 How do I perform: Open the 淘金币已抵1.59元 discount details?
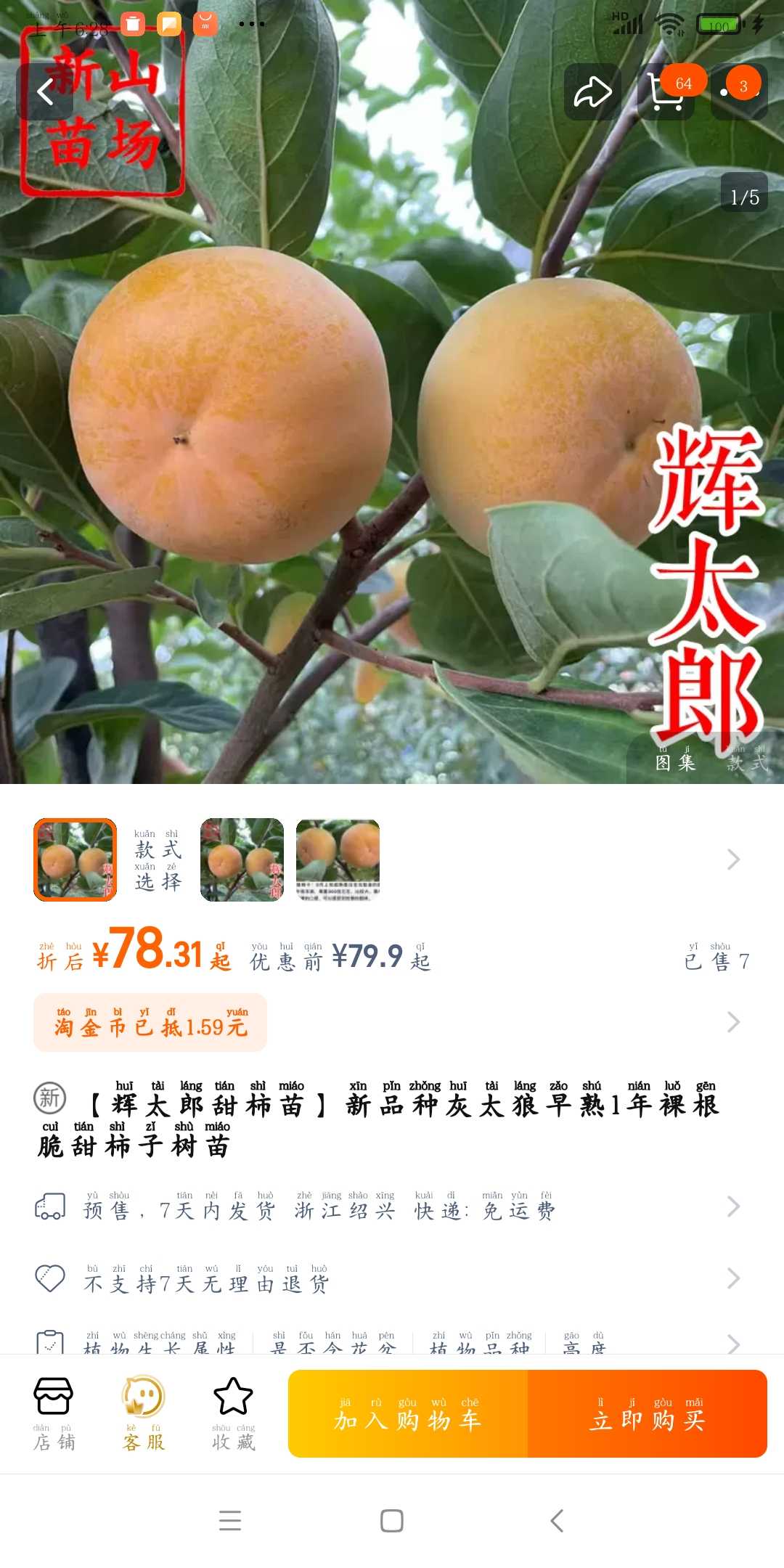[150, 1022]
